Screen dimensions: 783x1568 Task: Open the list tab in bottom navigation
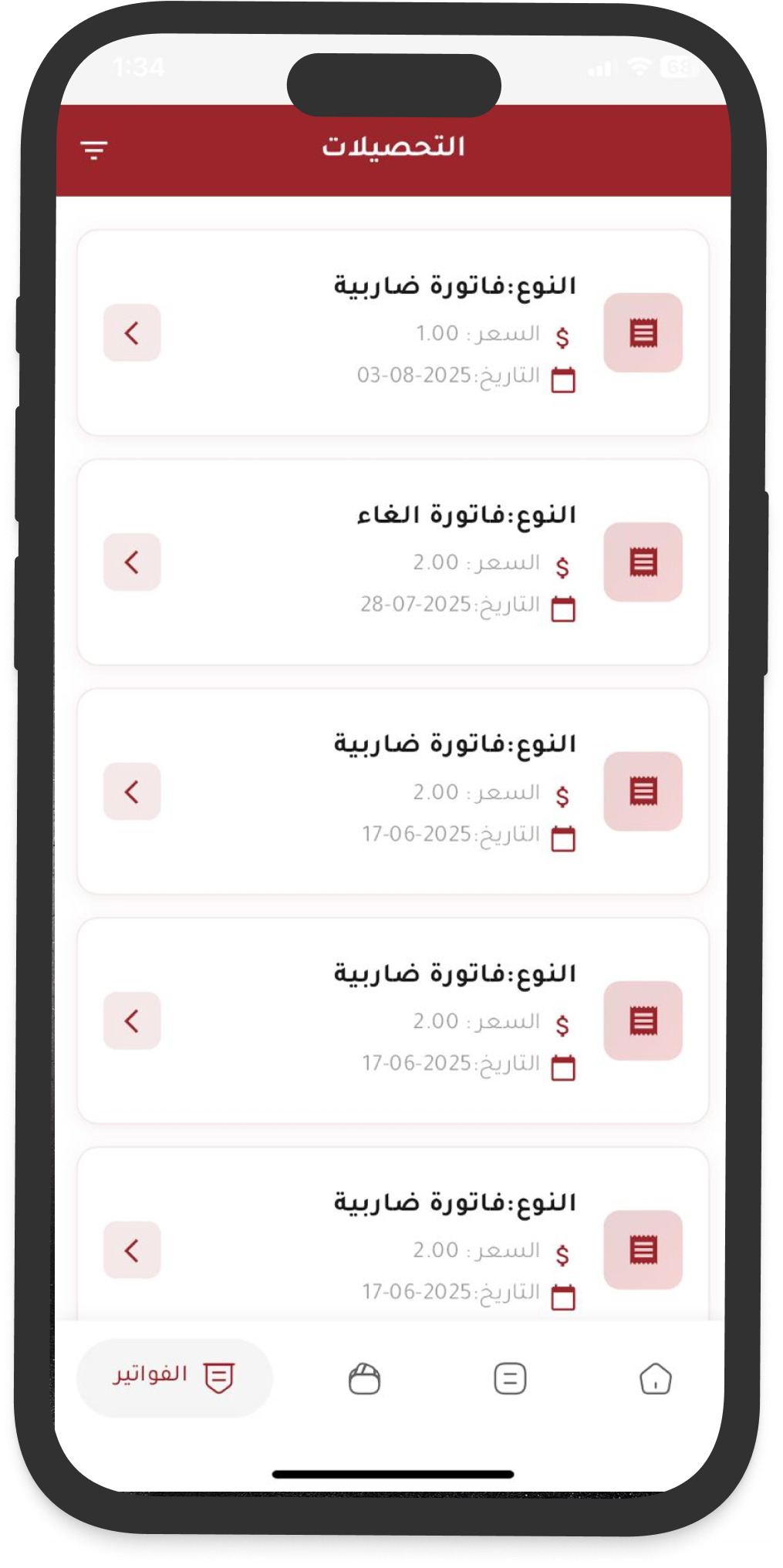[x=510, y=1378]
